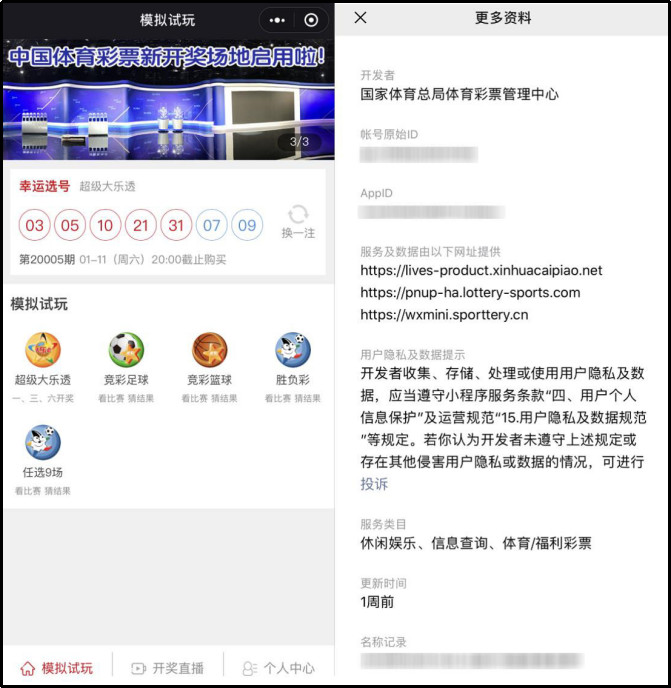Open the mini program's three-dot menu
Viewport: 671px width, 688px height.
(x=277, y=20)
